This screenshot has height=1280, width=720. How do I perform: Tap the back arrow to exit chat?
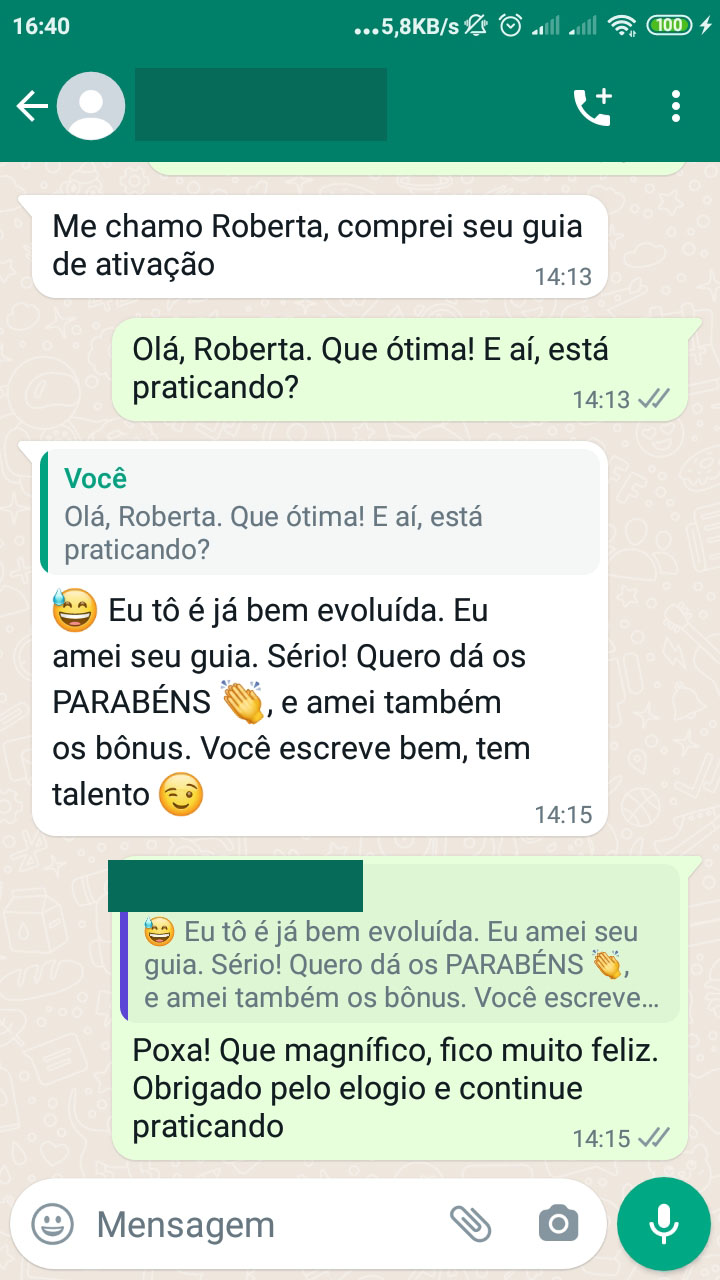(32, 104)
